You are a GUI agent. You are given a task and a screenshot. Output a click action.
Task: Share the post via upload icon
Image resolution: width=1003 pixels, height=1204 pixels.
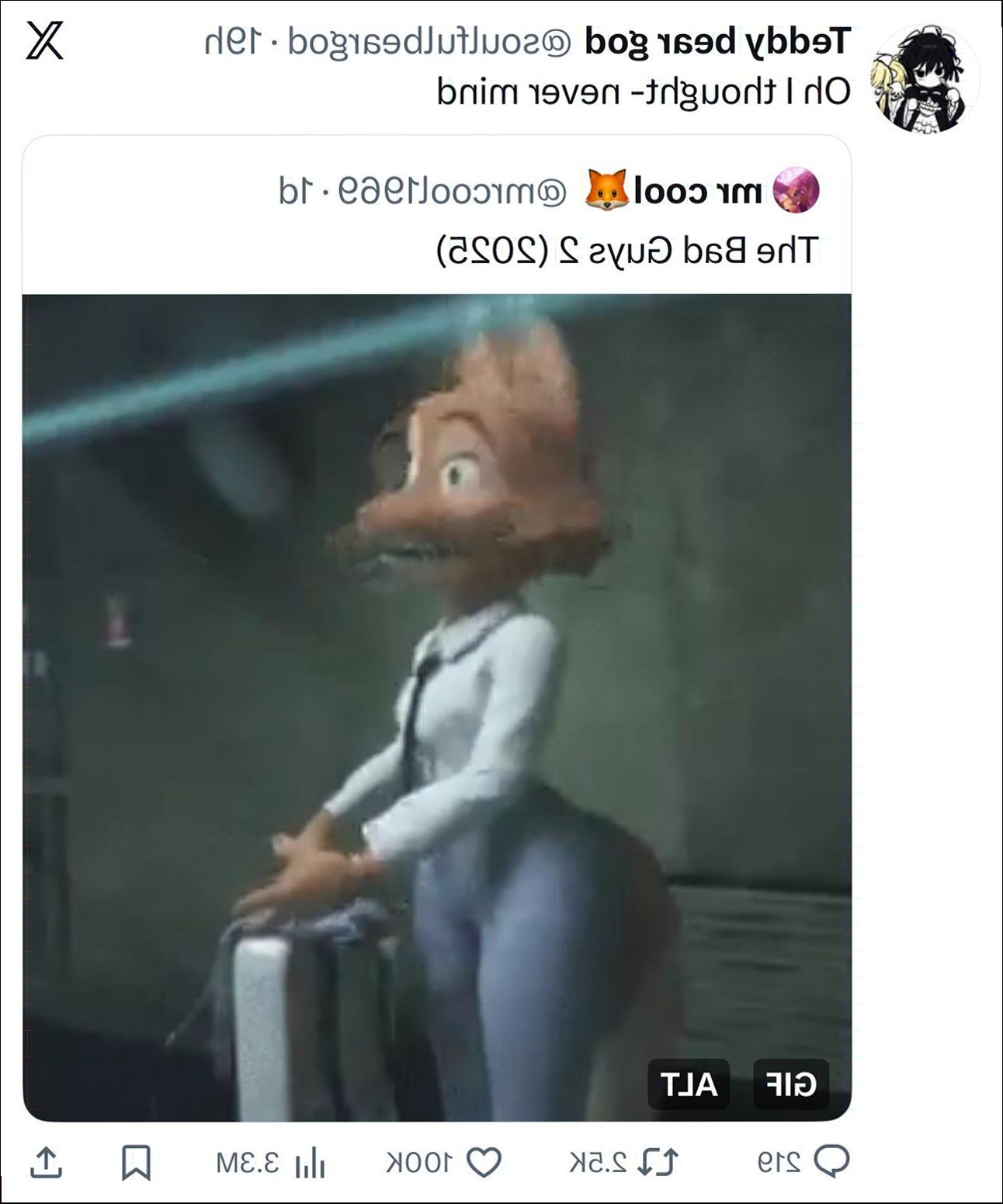46,1162
